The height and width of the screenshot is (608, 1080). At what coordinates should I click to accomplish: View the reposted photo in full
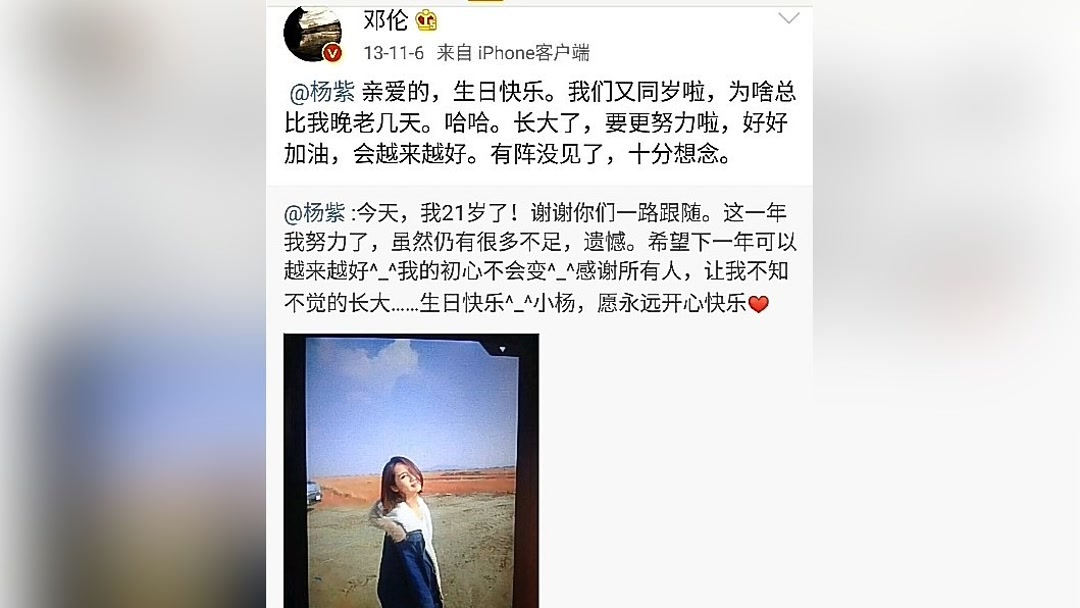[x=411, y=470]
